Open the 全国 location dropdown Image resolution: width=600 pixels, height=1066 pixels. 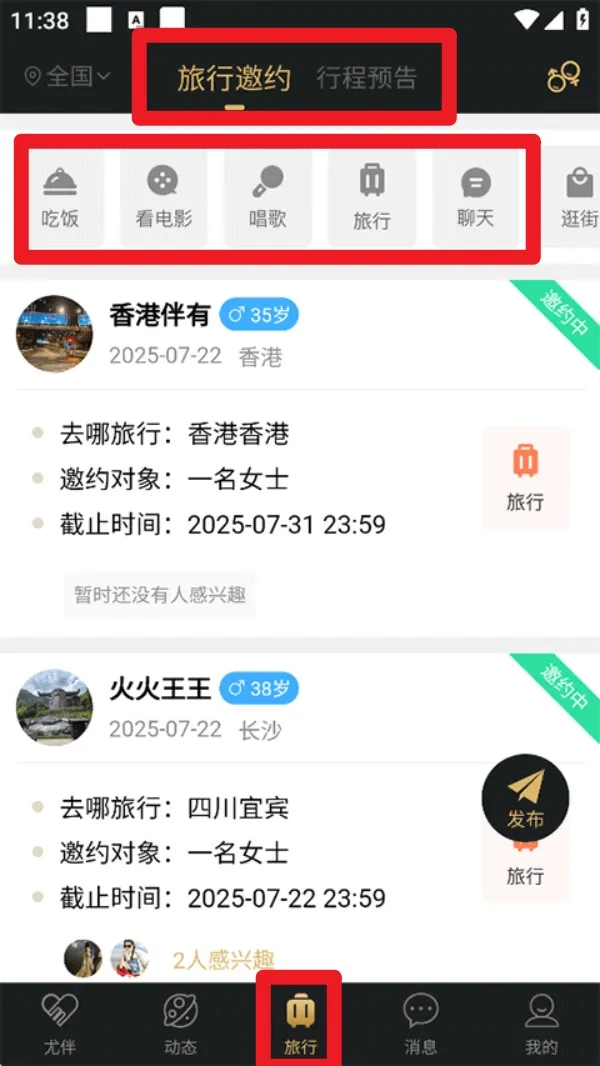[x=68, y=77]
